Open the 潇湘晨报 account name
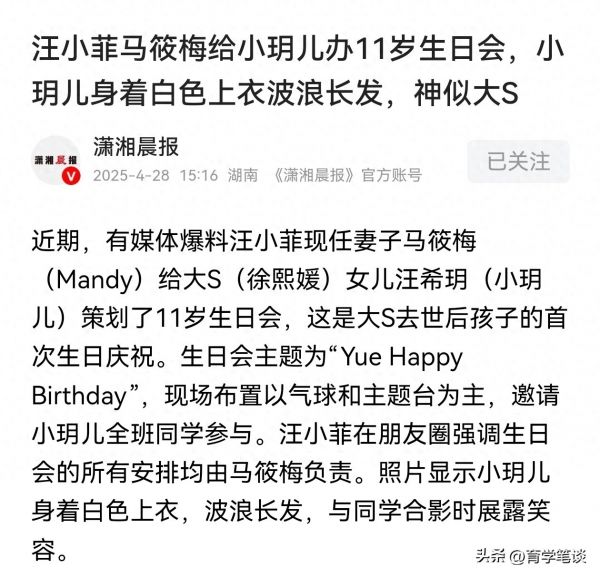 [136, 147]
